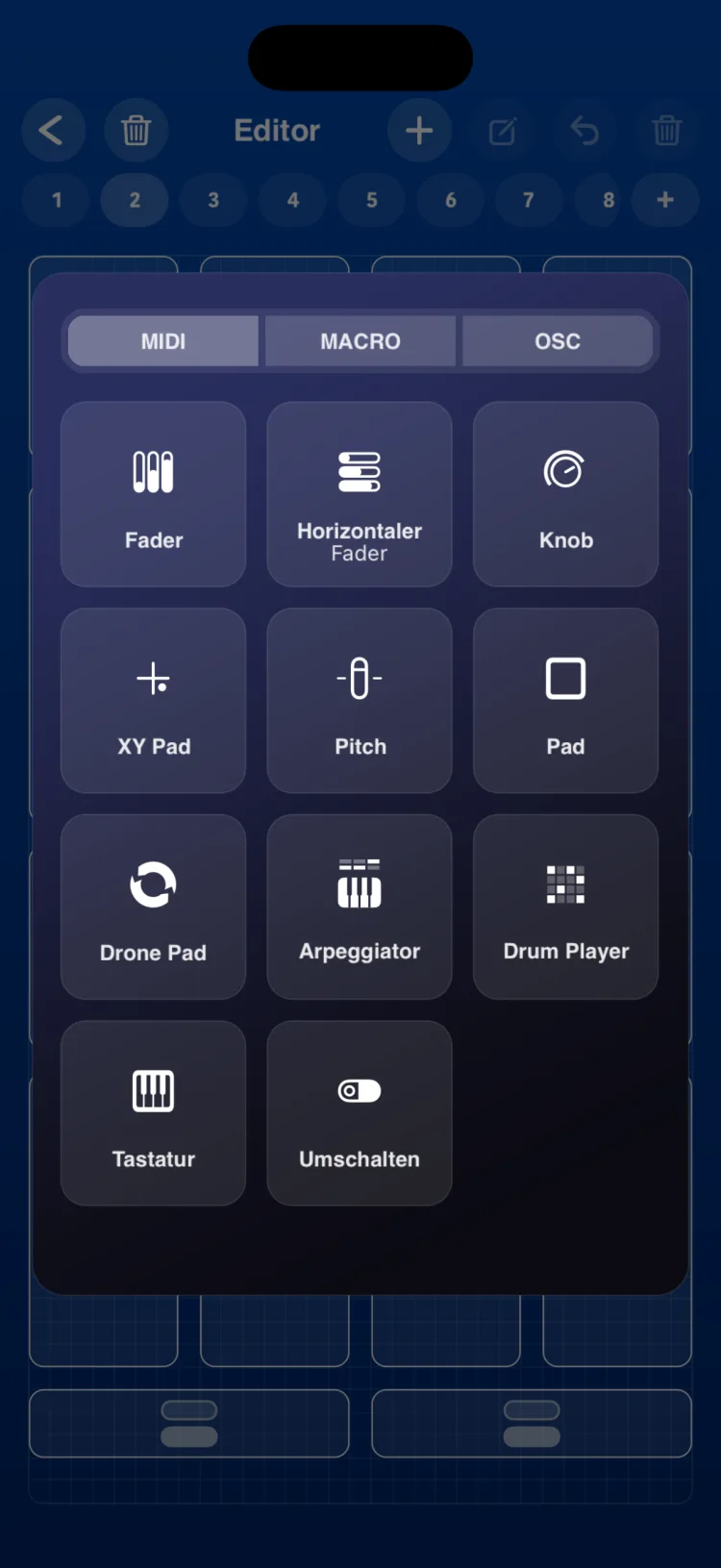Switch to the OSC tab
The height and width of the screenshot is (1568, 721).
[x=558, y=341]
